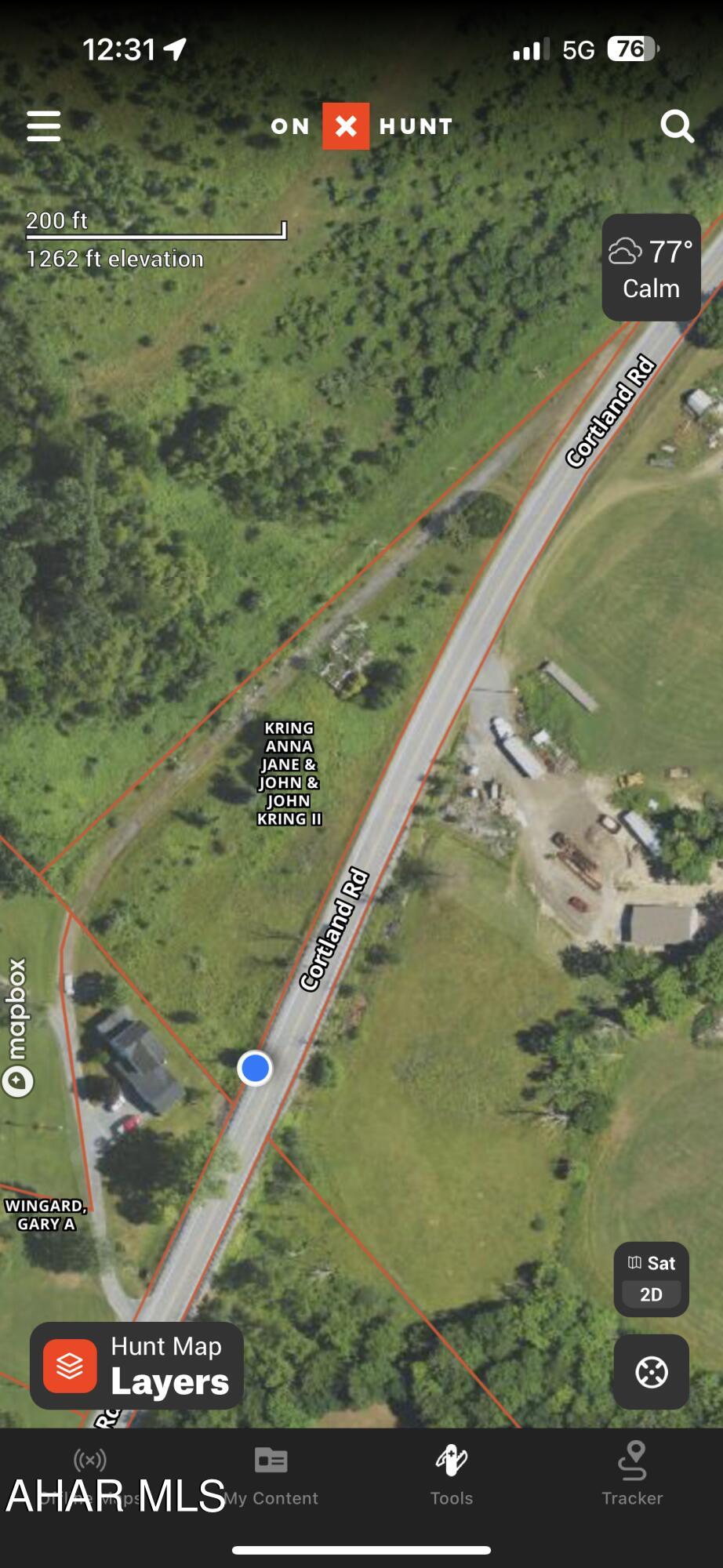Recenter map with the location target button
723x1568 pixels.
click(x=651, y=1371)
